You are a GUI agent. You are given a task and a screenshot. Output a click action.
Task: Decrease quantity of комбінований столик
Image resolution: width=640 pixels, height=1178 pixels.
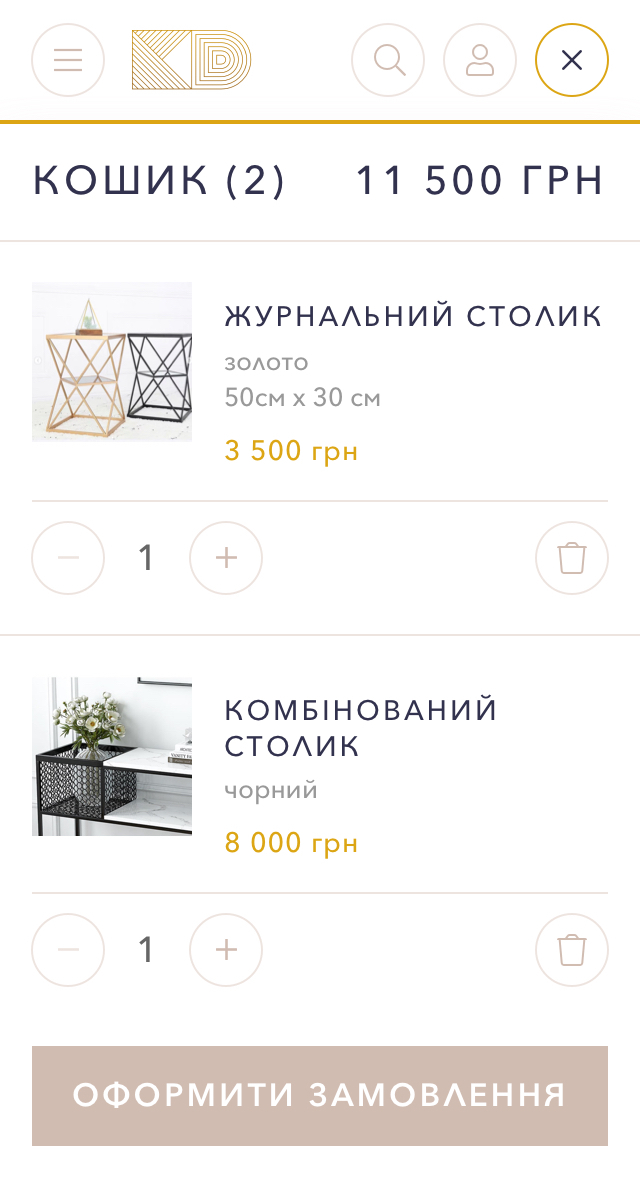pyautogui.click(x=68, y=950)
